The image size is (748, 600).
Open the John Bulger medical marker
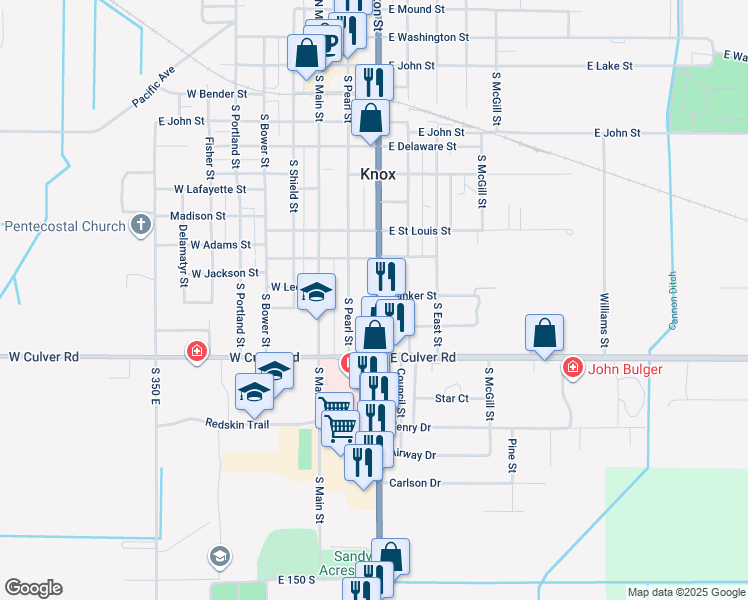point(572,368)
